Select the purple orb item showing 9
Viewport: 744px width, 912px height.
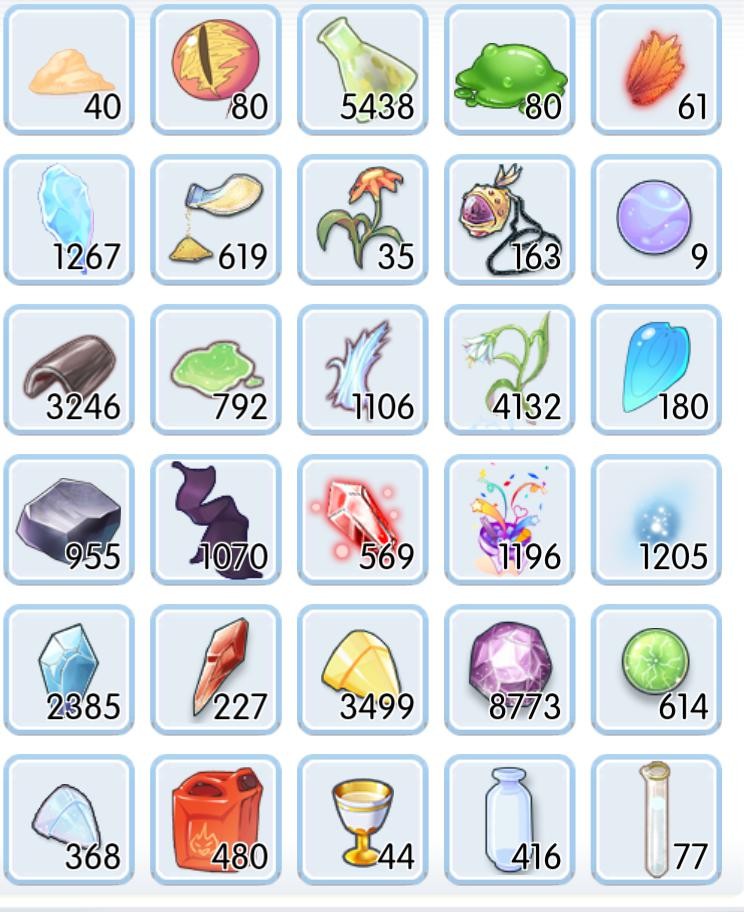[656, 220]
